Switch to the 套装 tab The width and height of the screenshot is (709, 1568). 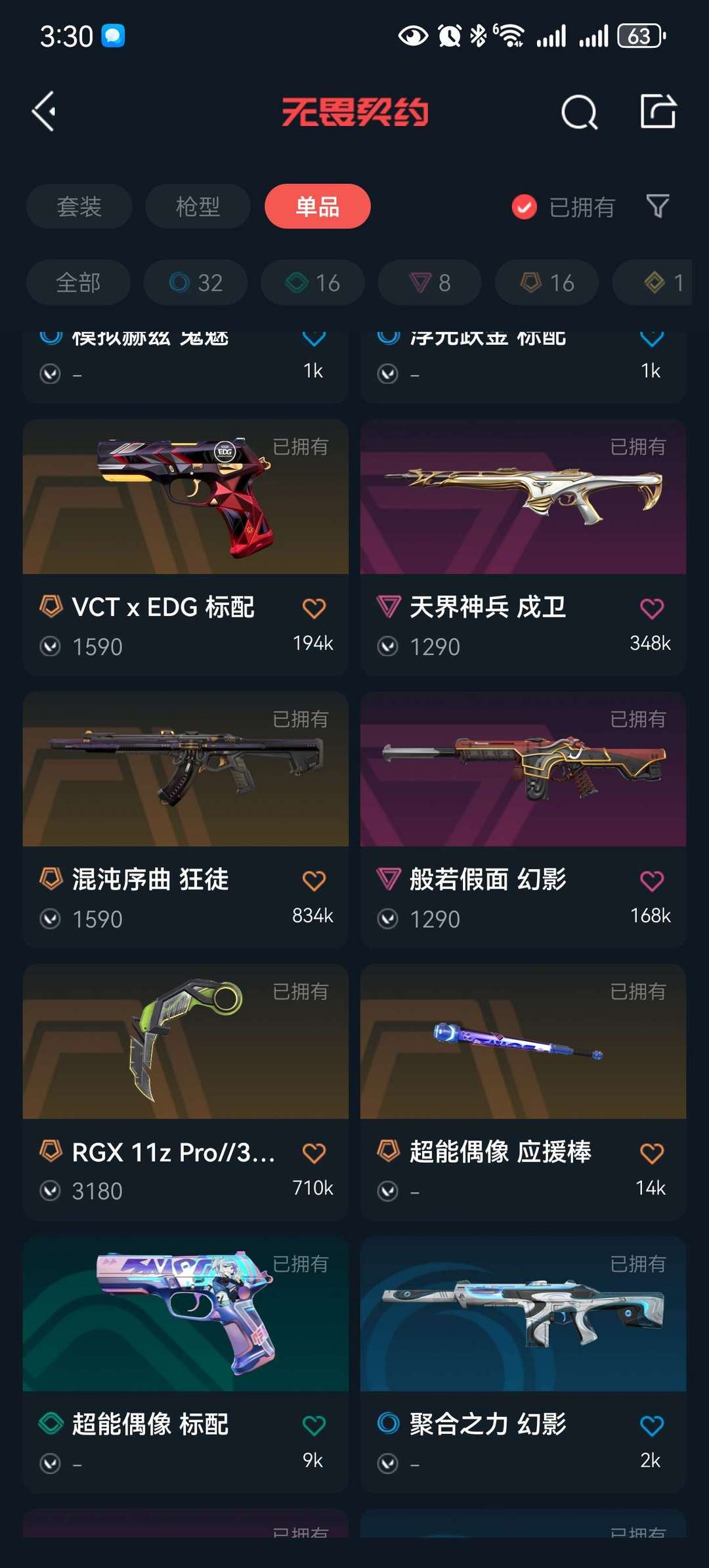tap(79, 207)
